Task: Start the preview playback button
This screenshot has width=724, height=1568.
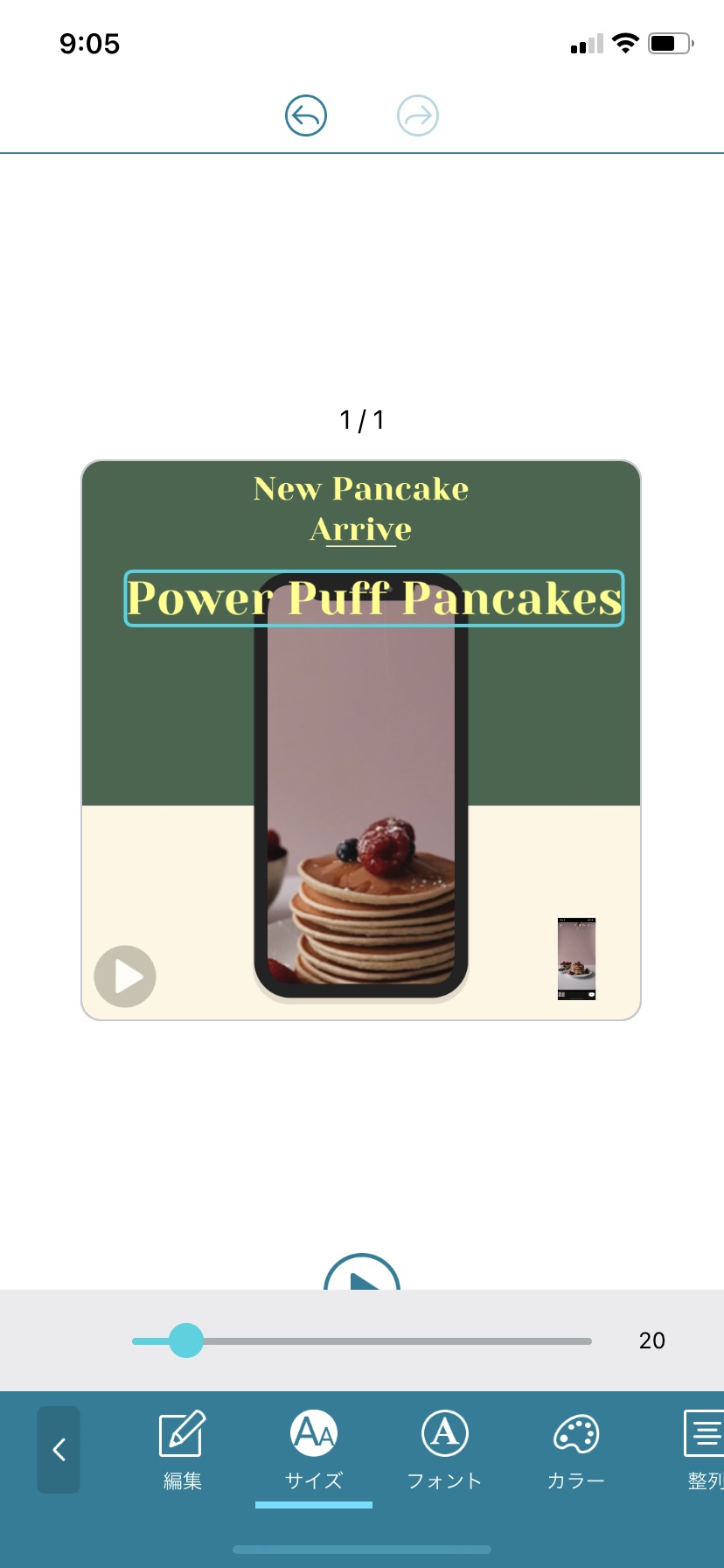Action: [x=362, y=1276]
